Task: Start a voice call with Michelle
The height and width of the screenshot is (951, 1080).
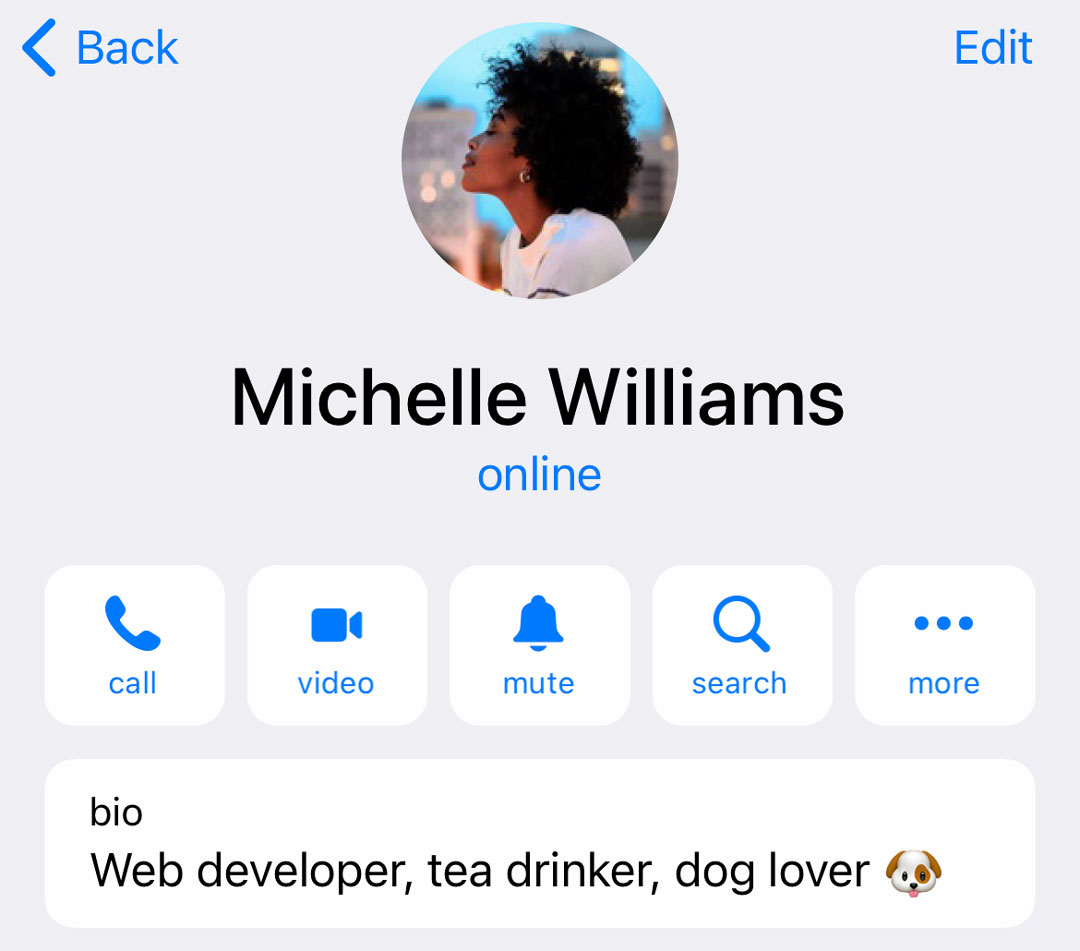Action: [134, 645]
